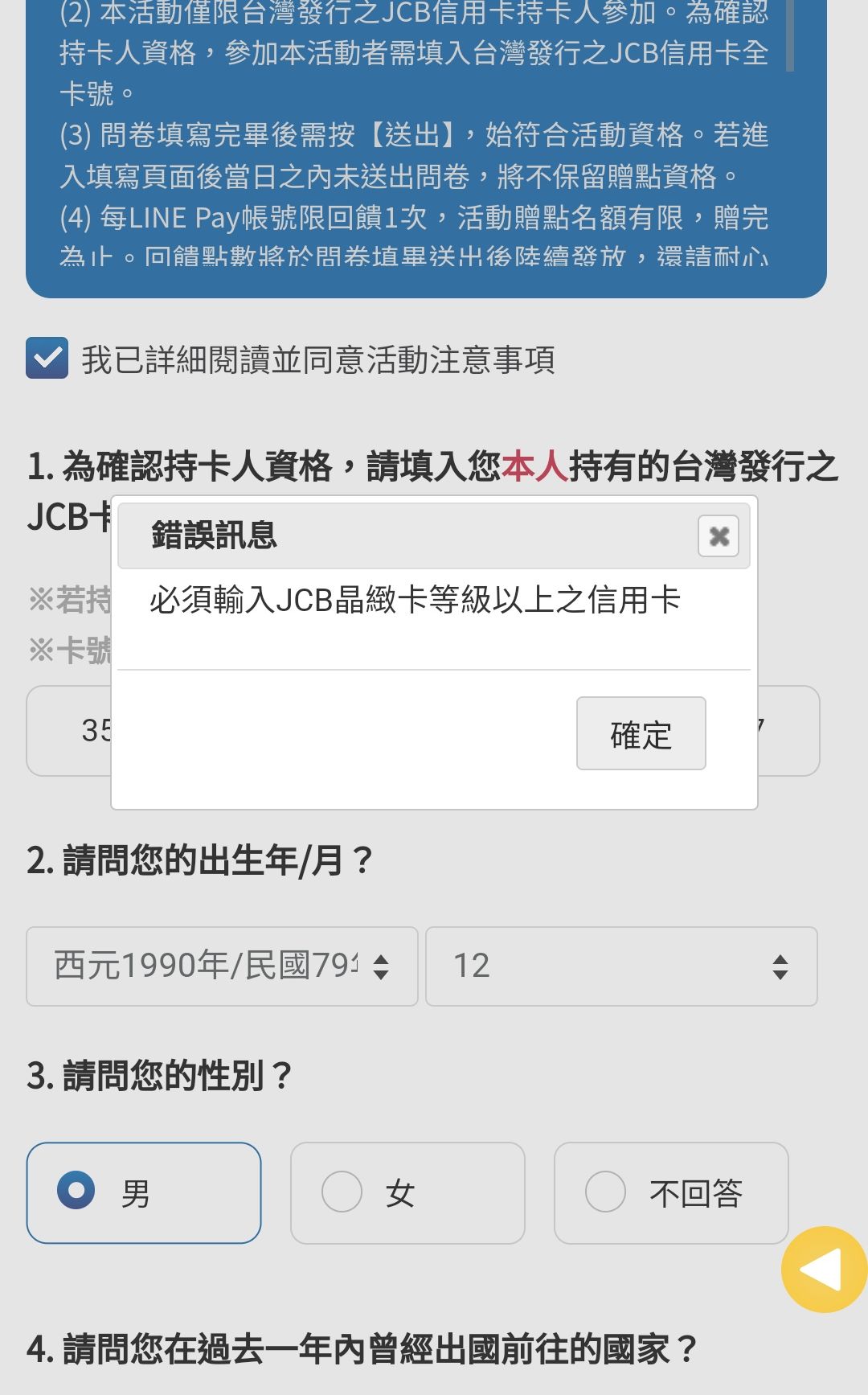Image resolution: width=868 pixels, height=1395 pixels.
Task: Choose 不回答 for gender
Action: click(x=671, y=1192)
